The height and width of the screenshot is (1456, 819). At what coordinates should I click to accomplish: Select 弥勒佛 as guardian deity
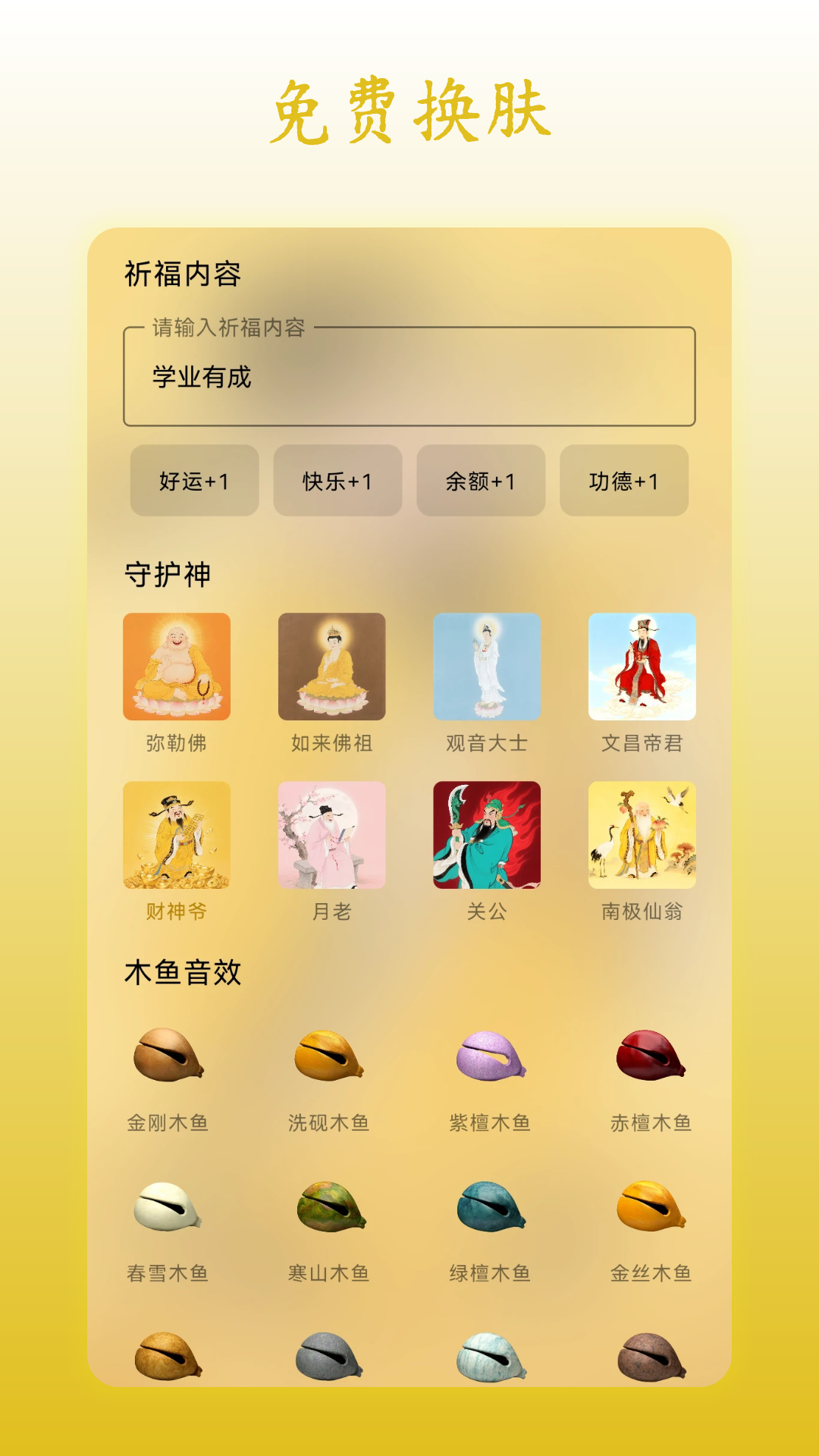(175, 667)
